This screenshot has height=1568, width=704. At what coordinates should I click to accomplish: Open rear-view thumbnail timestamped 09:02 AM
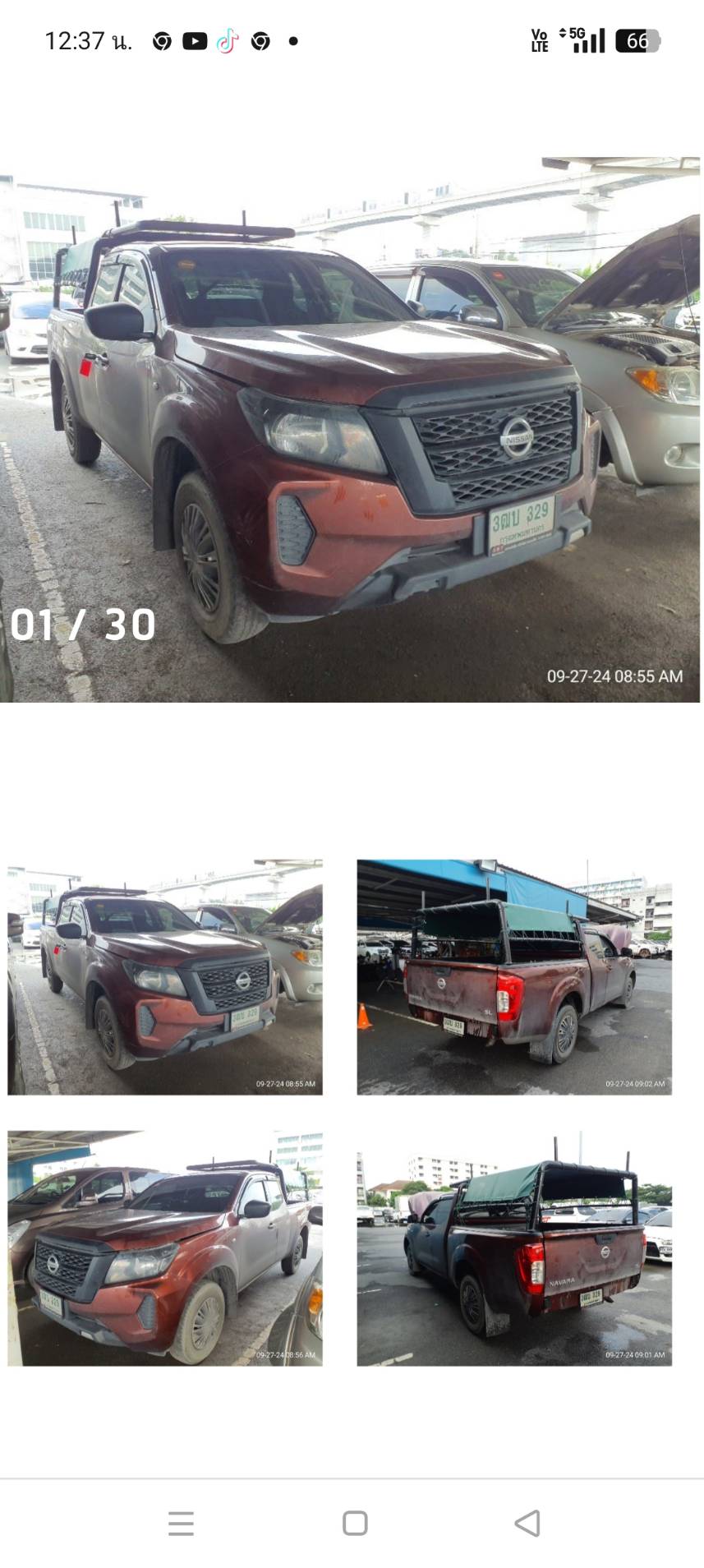[514, 977]
